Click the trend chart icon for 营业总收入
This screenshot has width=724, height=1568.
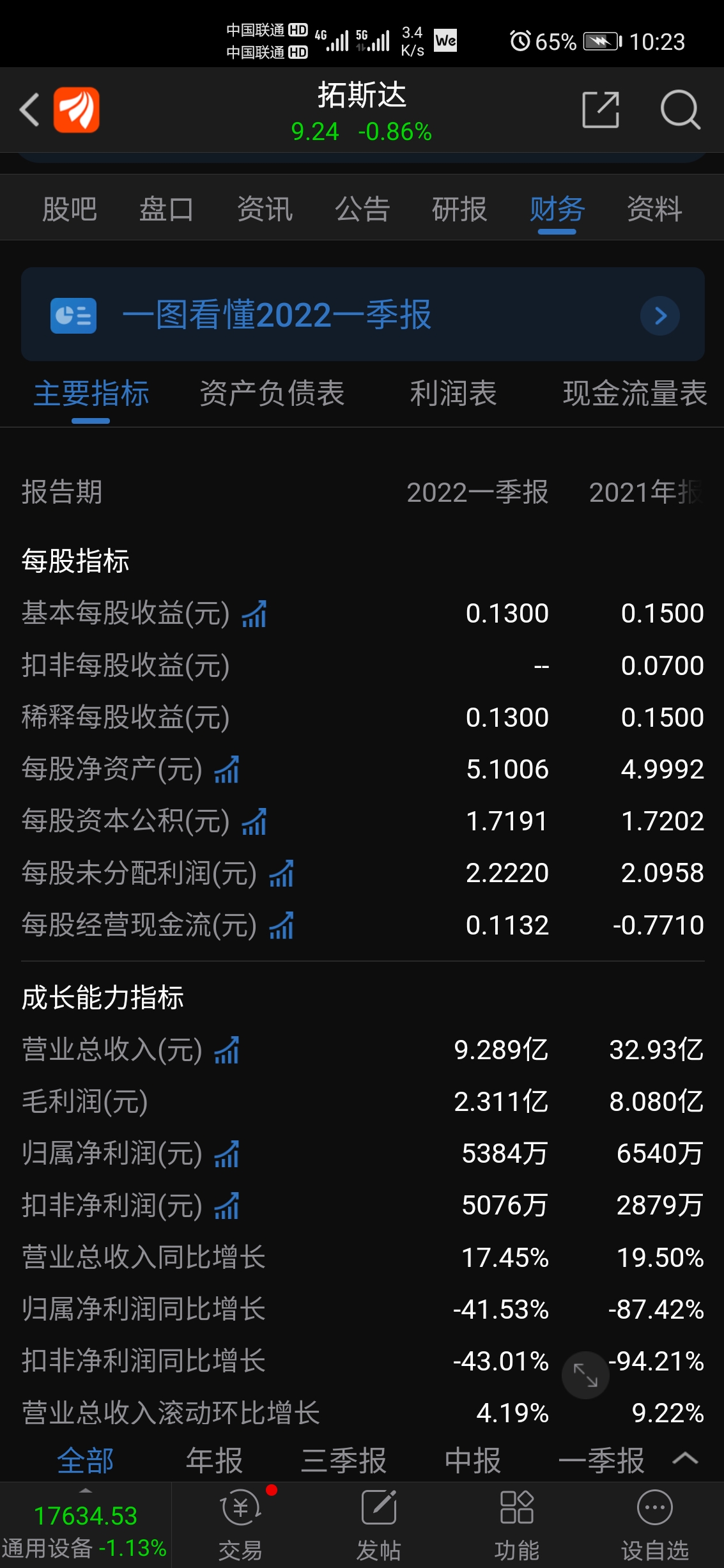pos(227,1050)
